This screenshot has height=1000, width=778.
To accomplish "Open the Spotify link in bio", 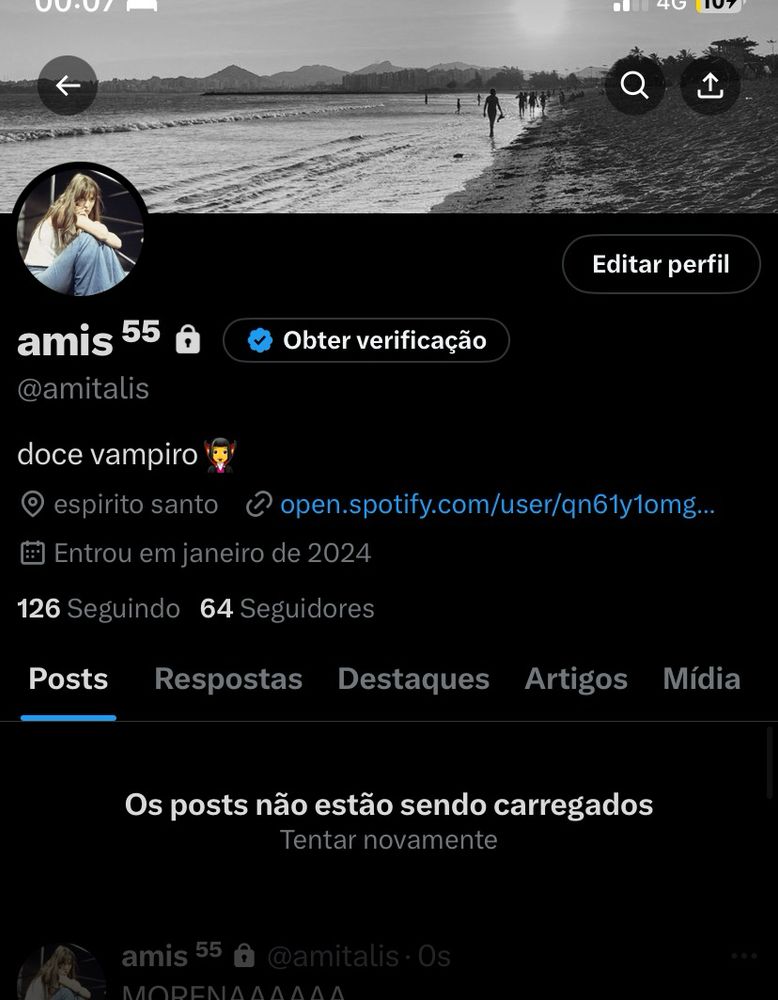I will point(497,504).
